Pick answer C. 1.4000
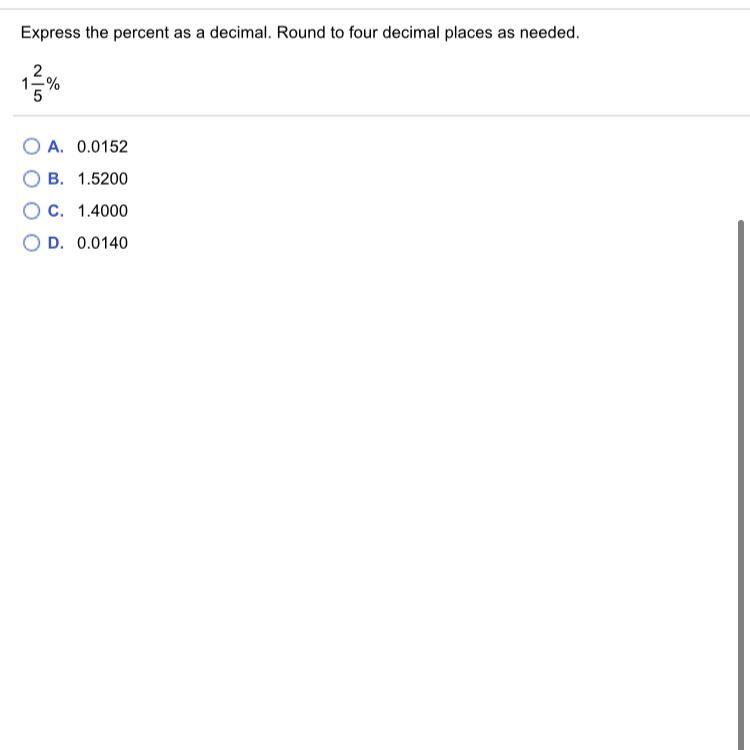The height and width of the screenshot is (750, 750). 32,211
